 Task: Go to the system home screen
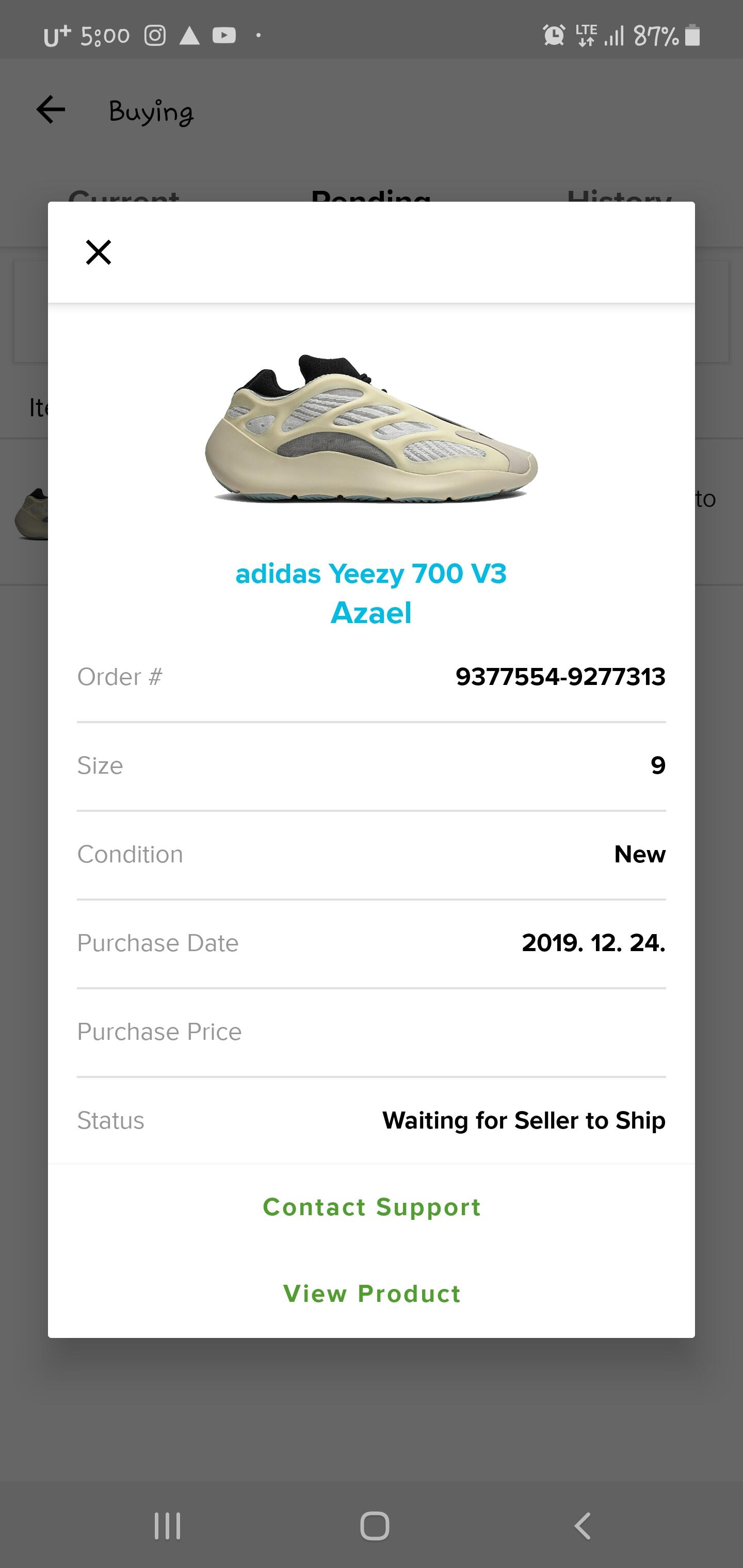(x=374, y=1525)
